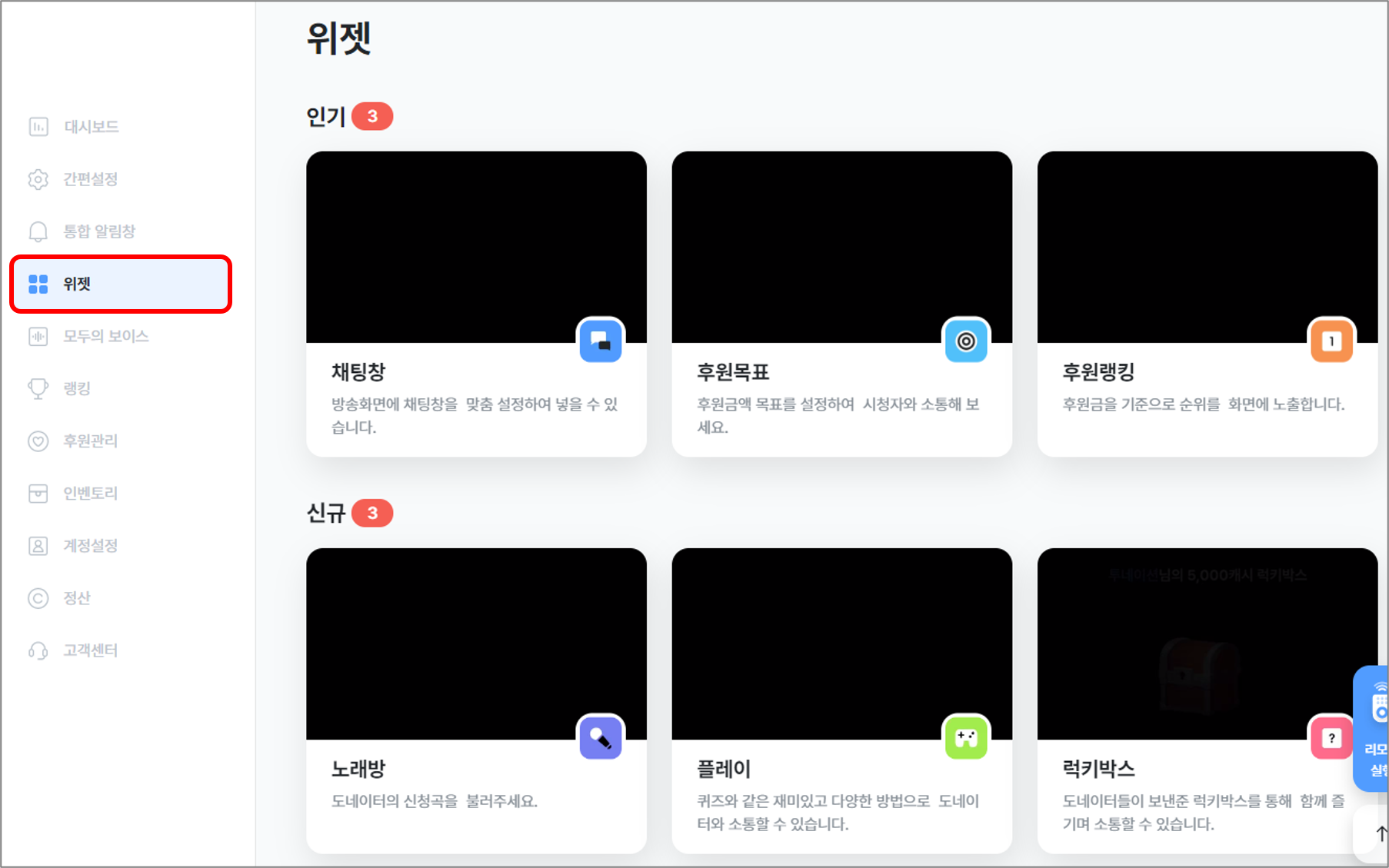Go to 랭킹 in the sidebar
1389x868 pixels.
[77, 388]
